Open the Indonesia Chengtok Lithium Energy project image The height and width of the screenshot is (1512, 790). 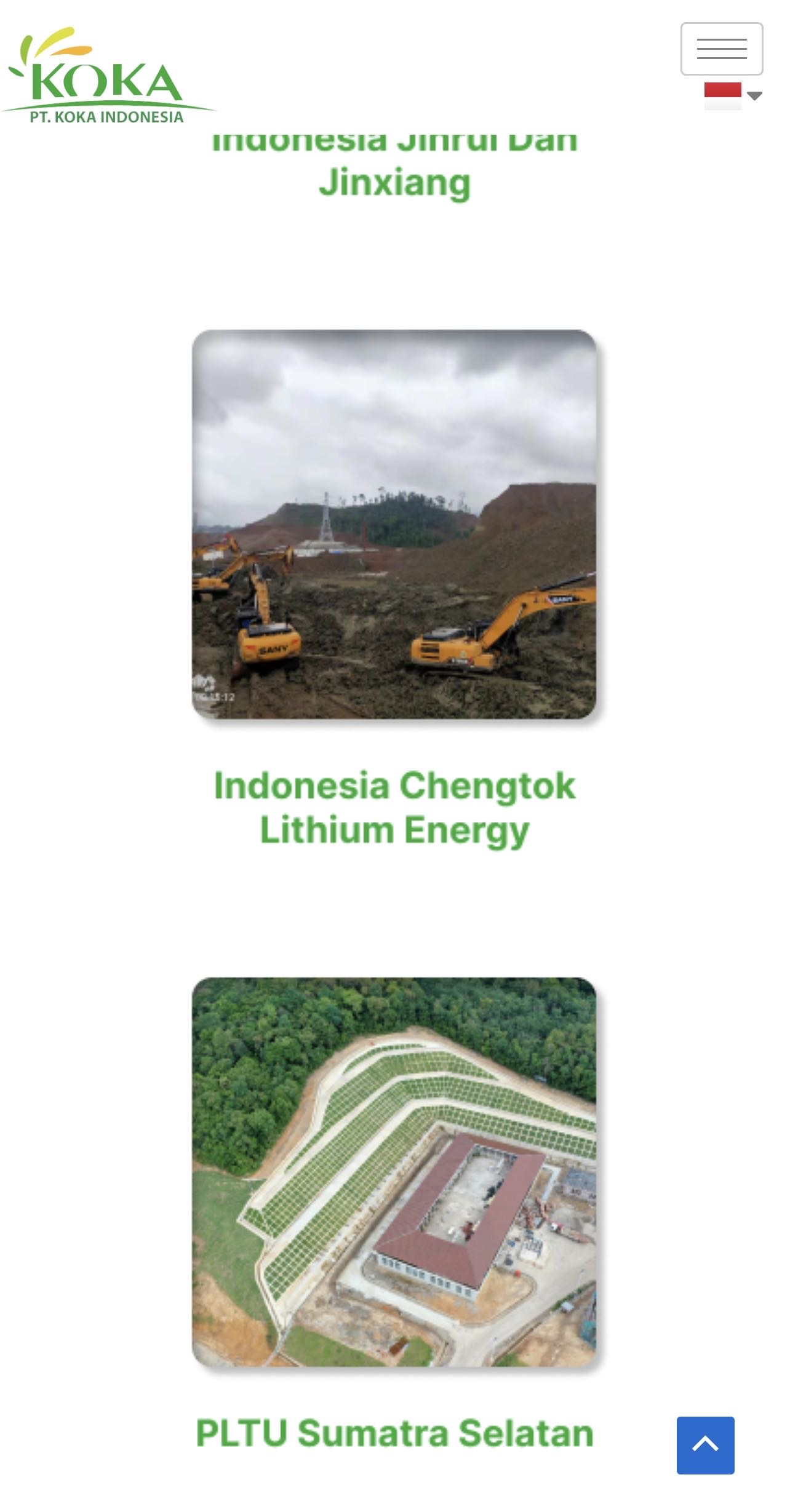coord(394,524)
